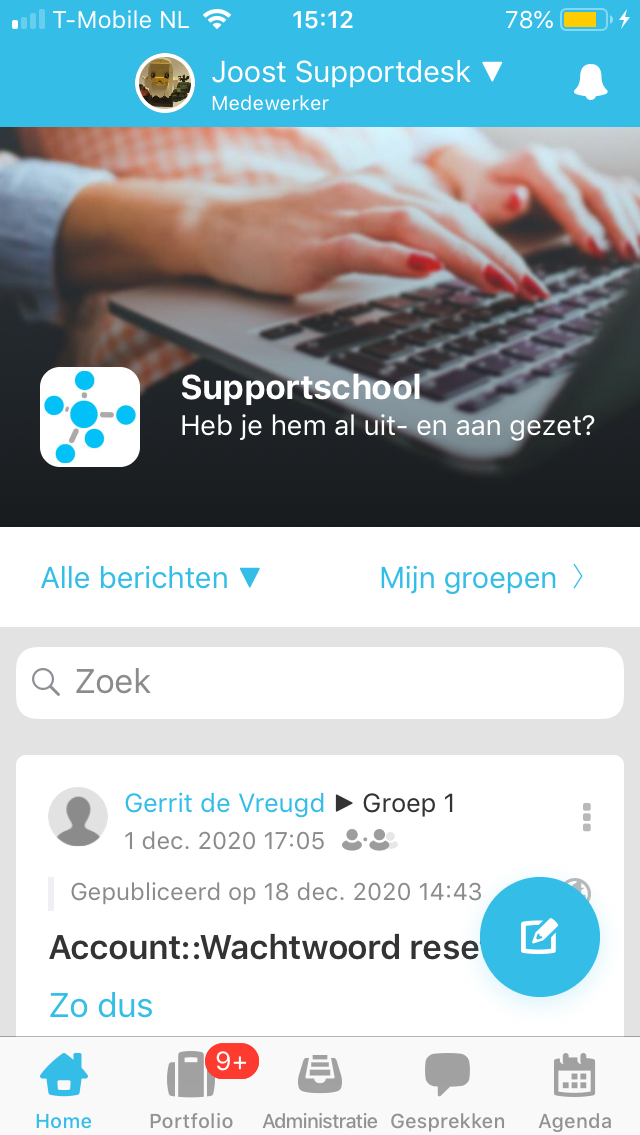640x1135 pixels.
Task: Expand the Joost Supportdesk account switcher
Action: (355, 73)
